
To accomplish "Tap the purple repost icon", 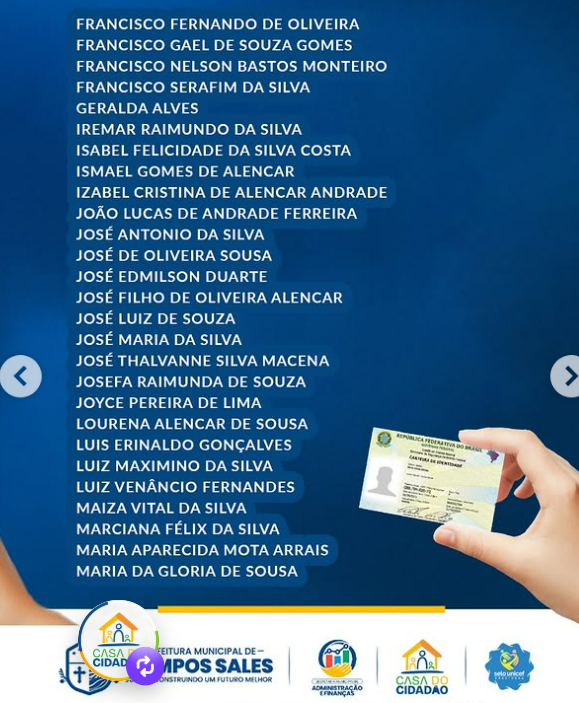I will (145, 666).
